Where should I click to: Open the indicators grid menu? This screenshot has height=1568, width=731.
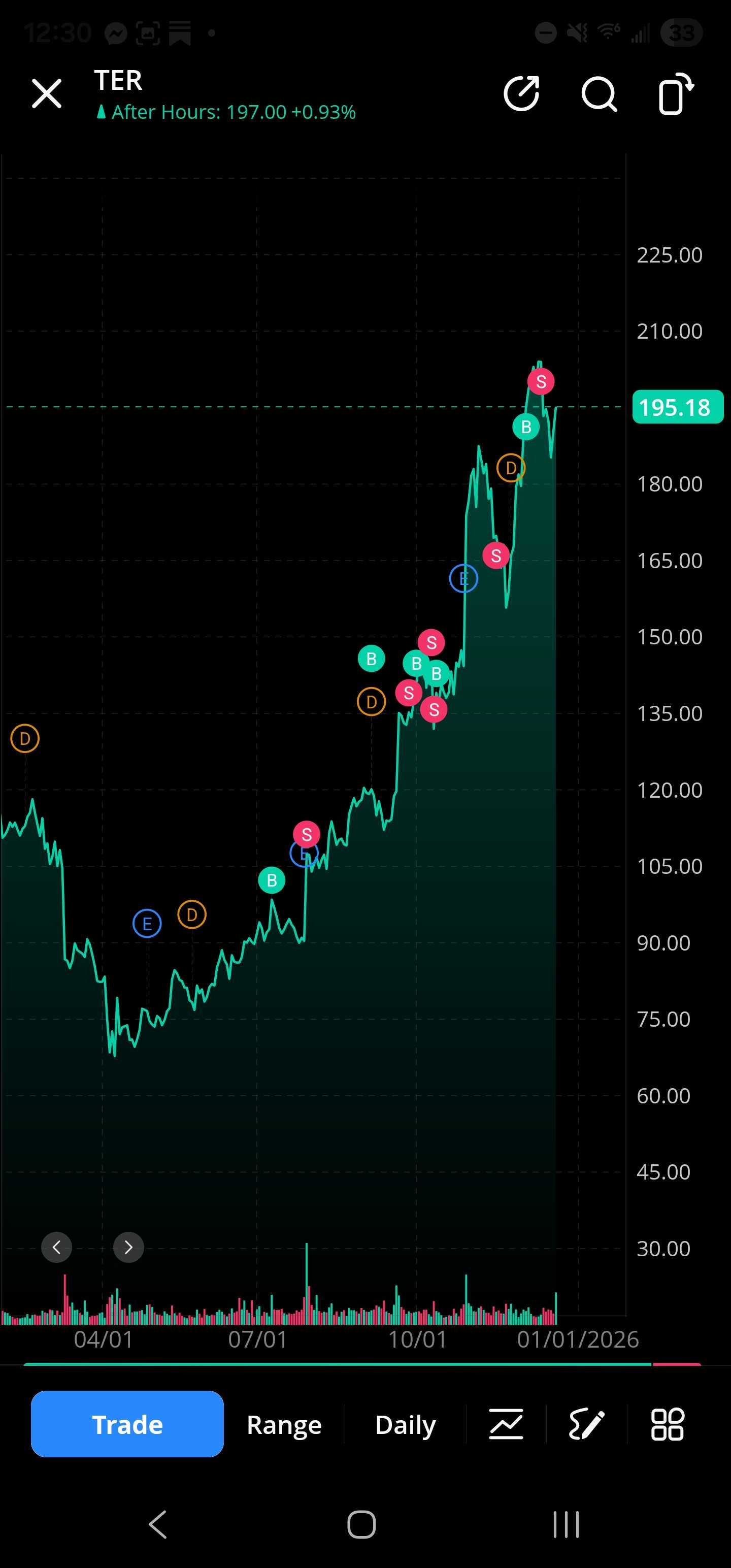667,1424
